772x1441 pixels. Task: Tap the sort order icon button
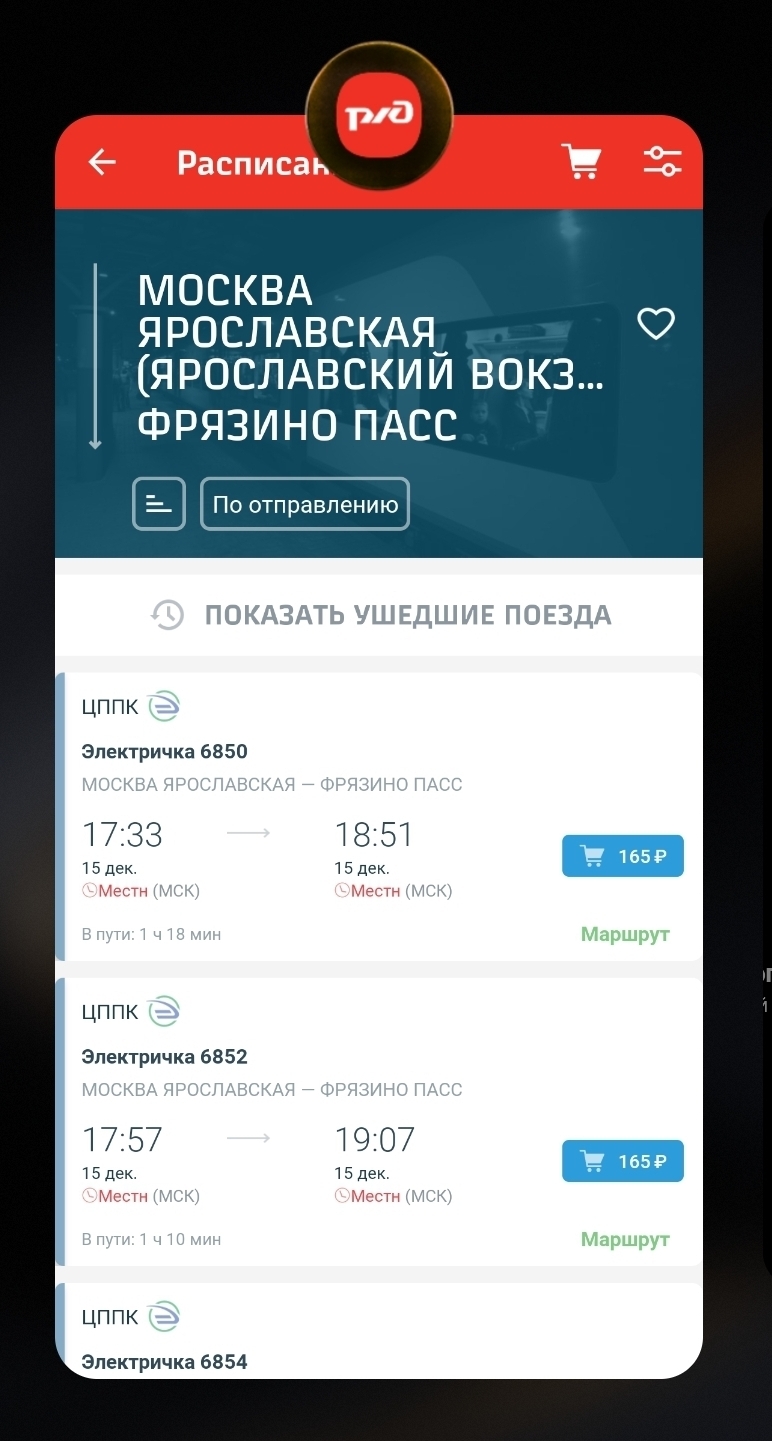click(159, 504)
